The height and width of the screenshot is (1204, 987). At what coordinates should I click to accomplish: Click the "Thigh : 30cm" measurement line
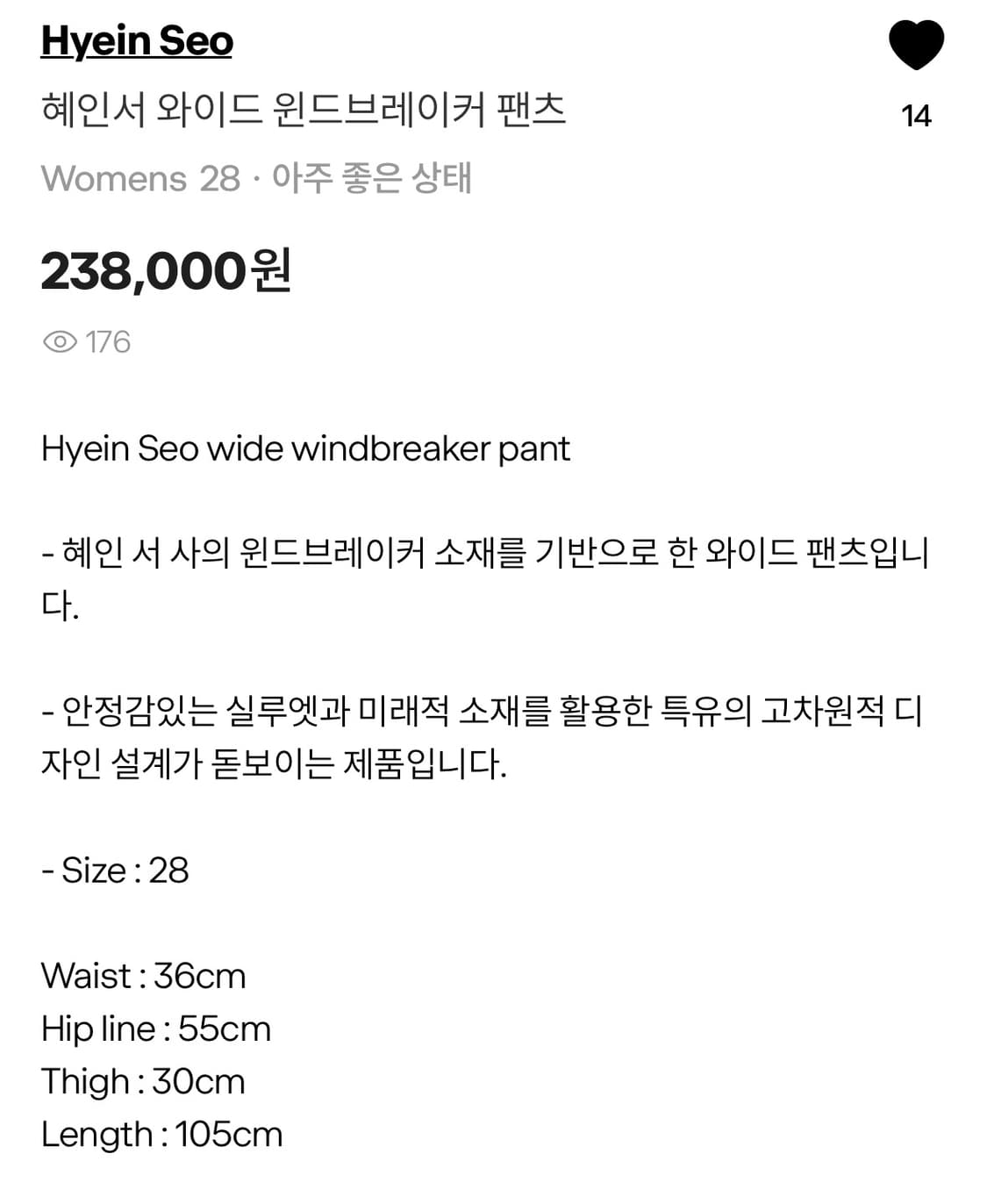[143, 1081]
